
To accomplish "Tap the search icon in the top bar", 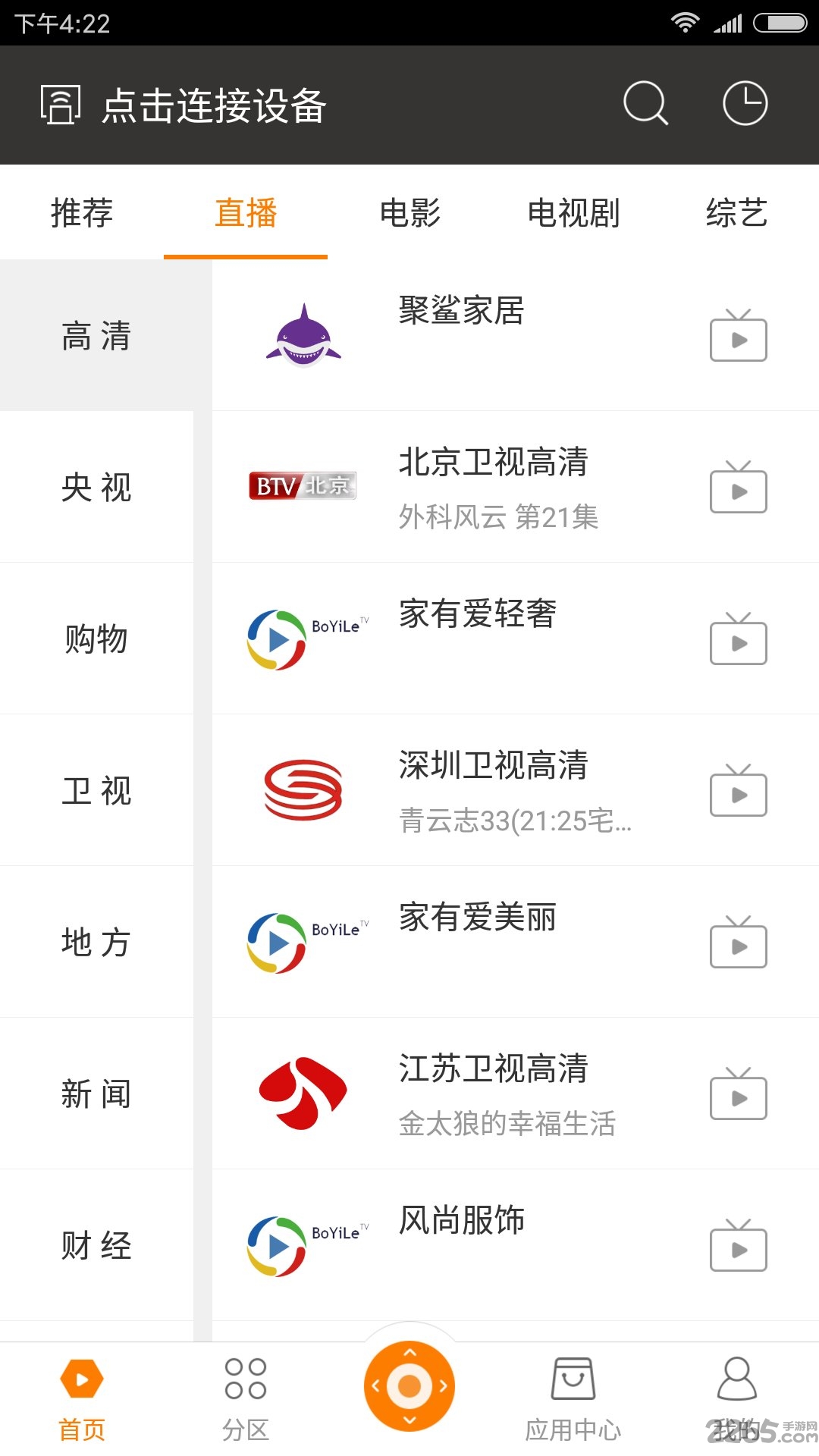I will tap(644, 106).
